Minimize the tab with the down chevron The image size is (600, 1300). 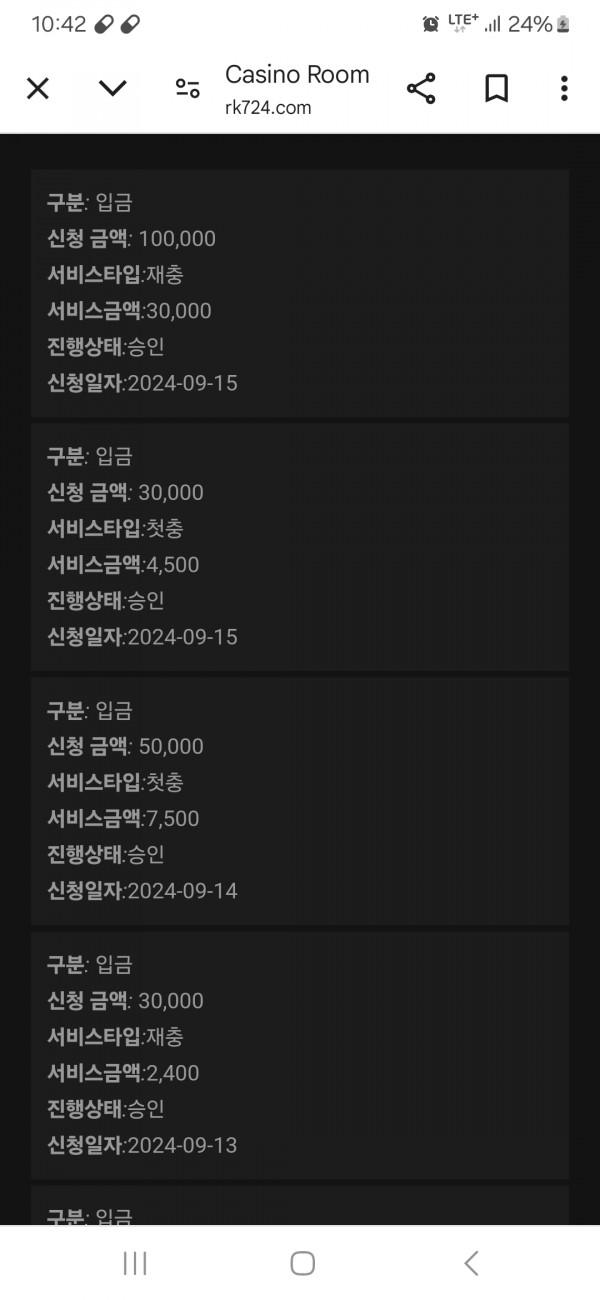pyautogui.click(x=113, y=89)
